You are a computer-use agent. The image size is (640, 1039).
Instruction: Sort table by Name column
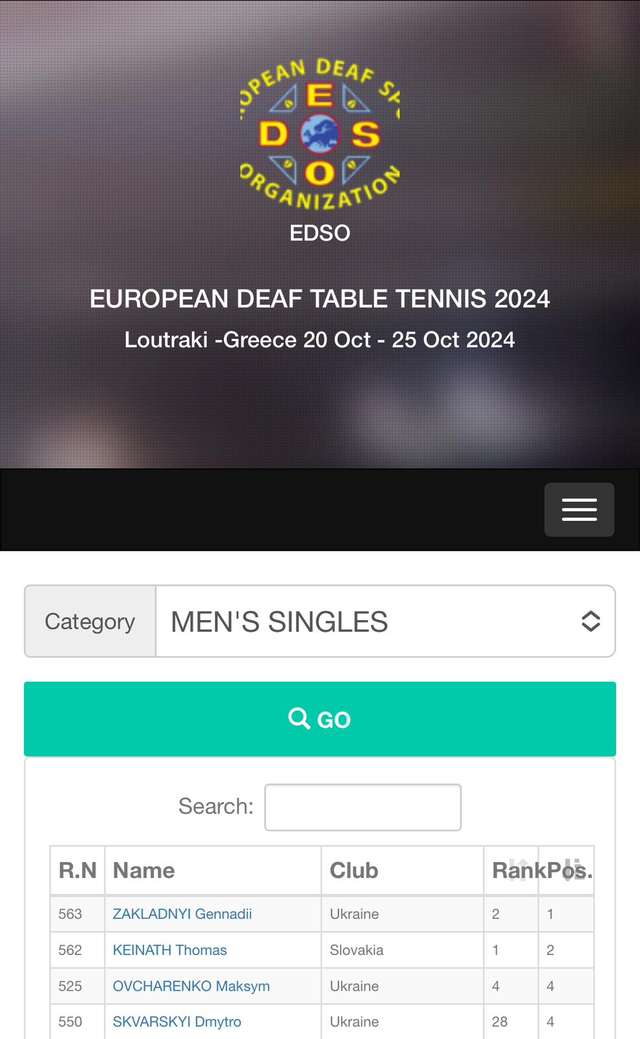212,870
